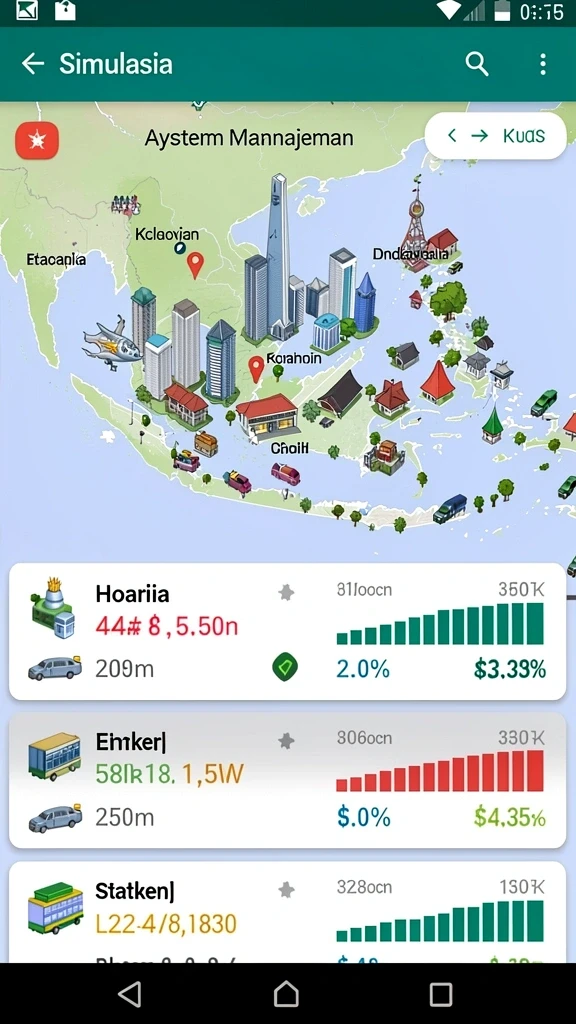Viewport: 576px width, 1024px height.
Task: Tap the star icon on Statken card
Action: (286, 889)
